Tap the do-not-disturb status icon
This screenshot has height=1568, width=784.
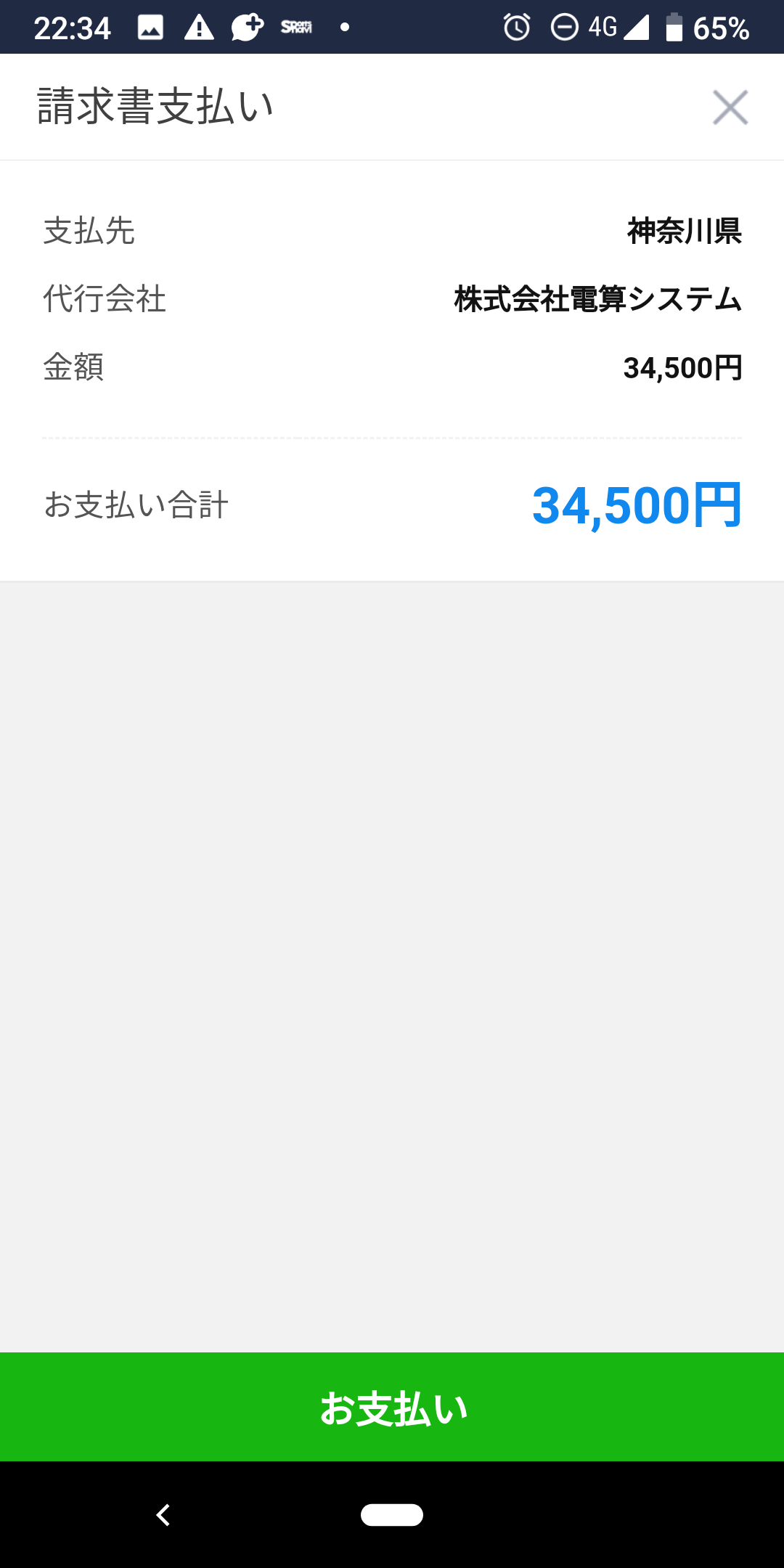565,28
